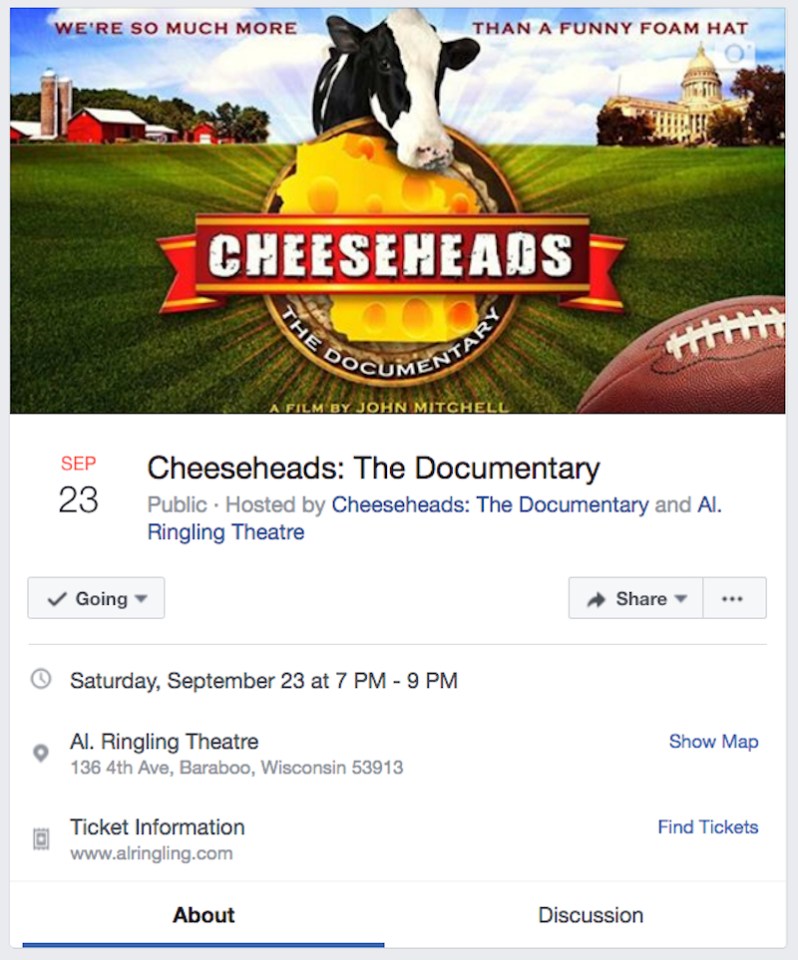Switch to the Discussion tab
This screenshot has height=960, width=798.
[x=590, y=915]
